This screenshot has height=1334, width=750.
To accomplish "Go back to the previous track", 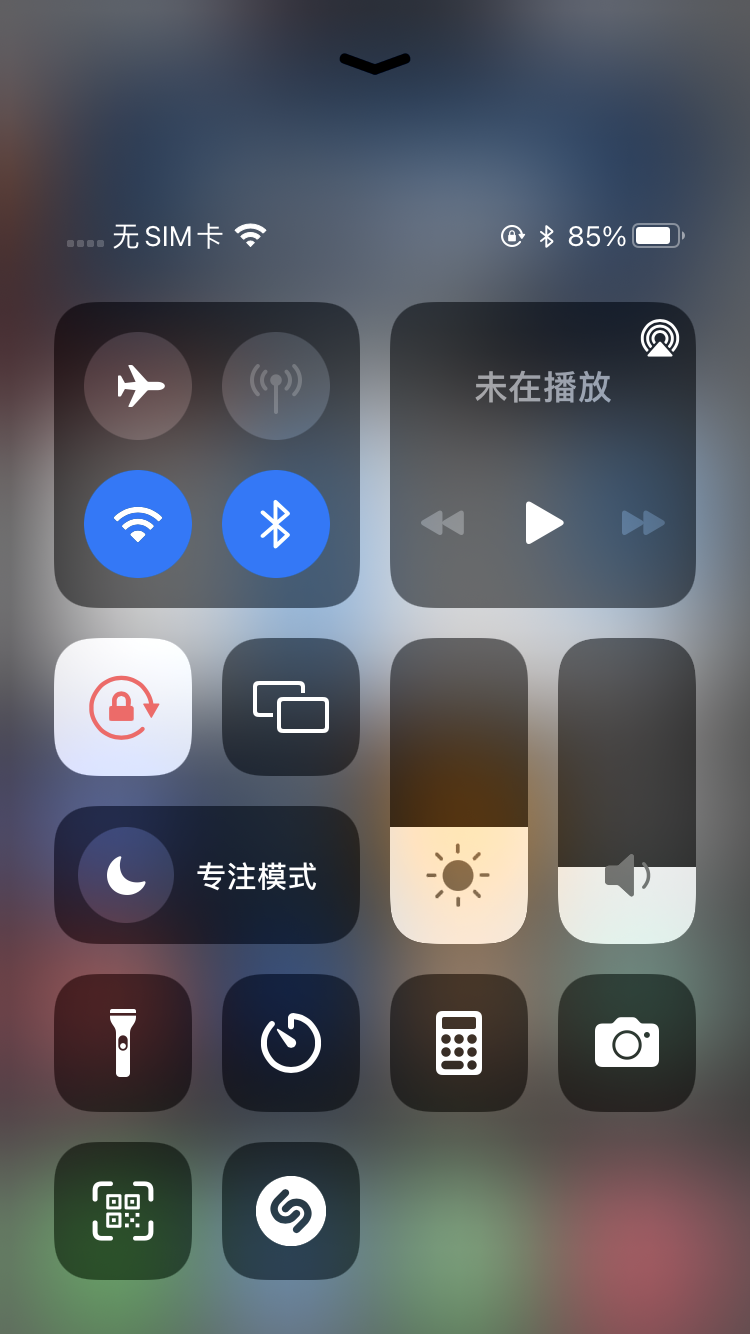I will tap(442, 522).
